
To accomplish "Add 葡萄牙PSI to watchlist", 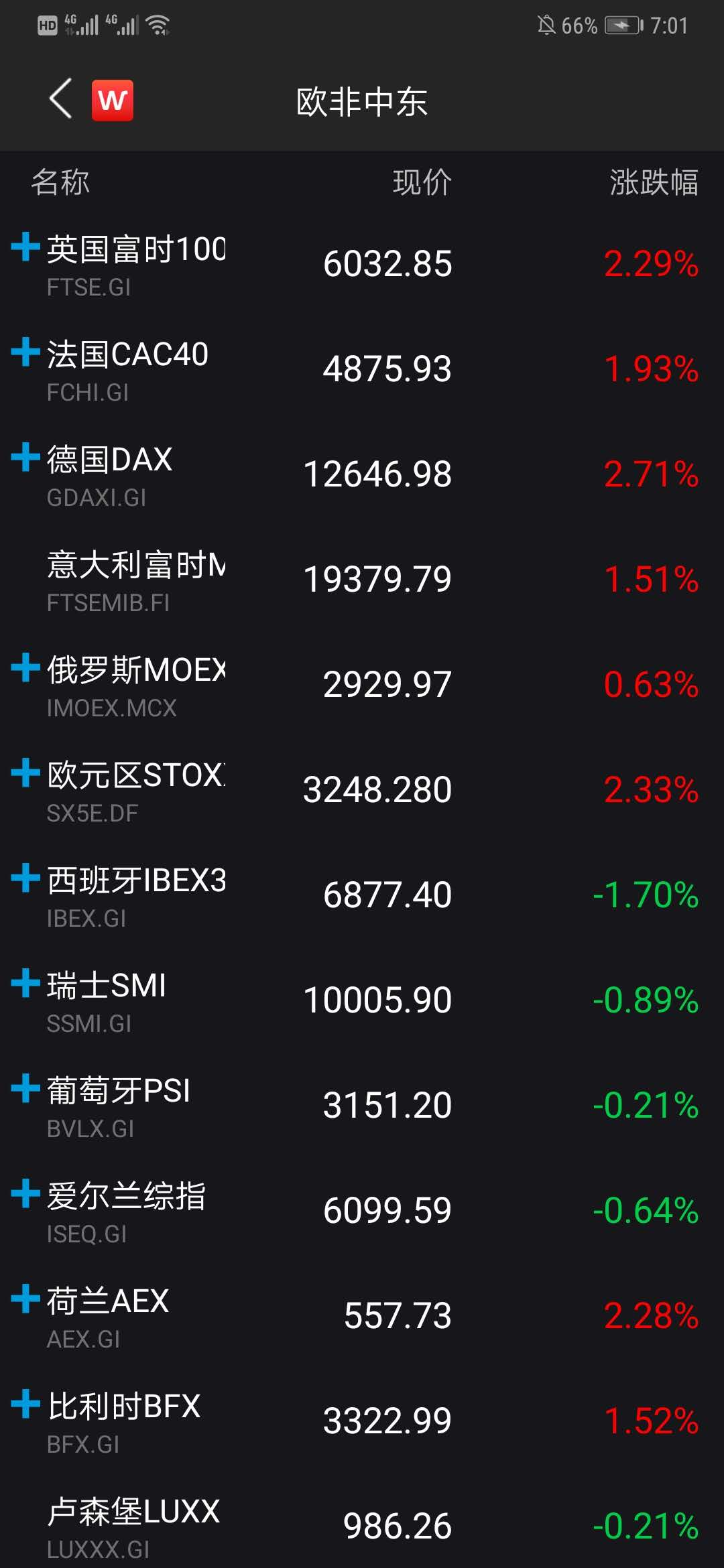I will 25,1088.
